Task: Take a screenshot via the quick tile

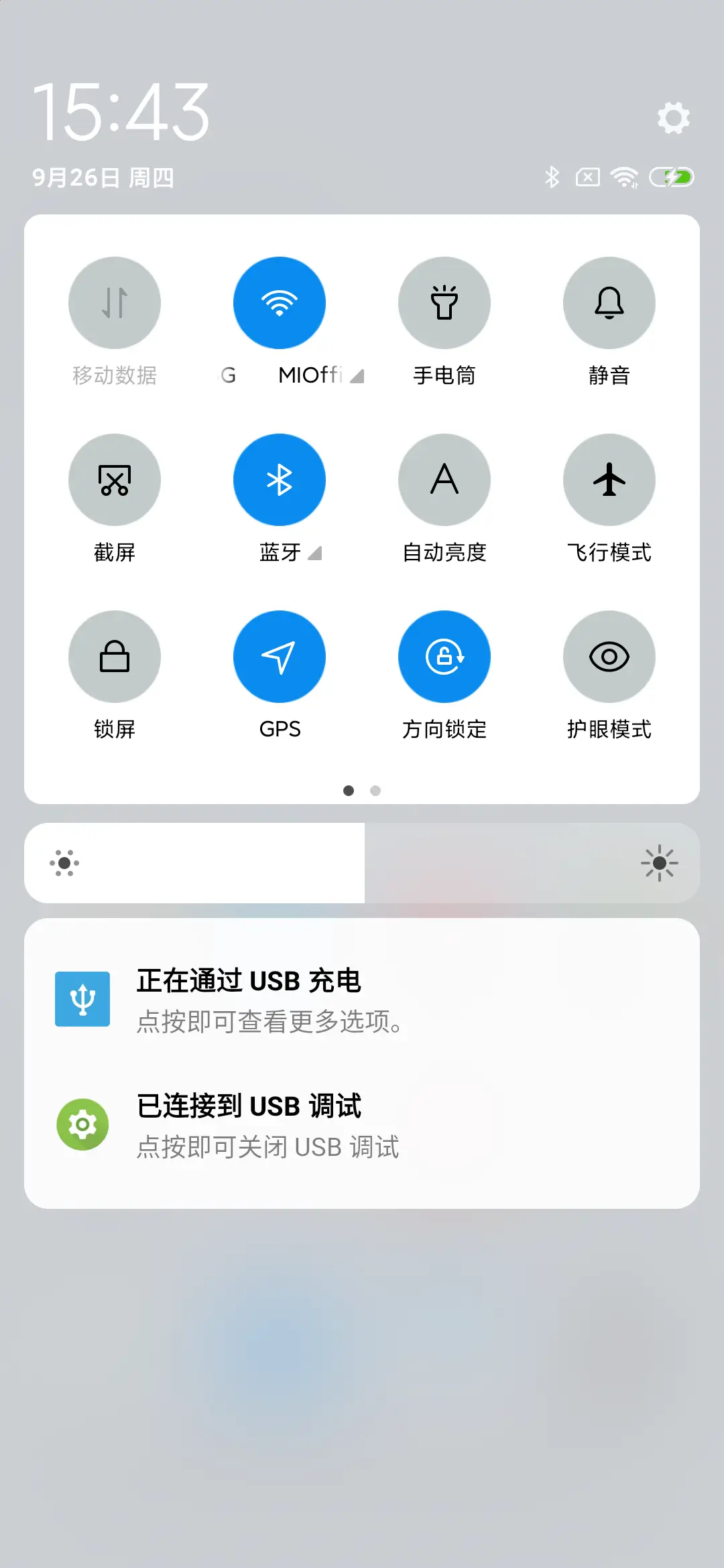Action: coord(115,480)
